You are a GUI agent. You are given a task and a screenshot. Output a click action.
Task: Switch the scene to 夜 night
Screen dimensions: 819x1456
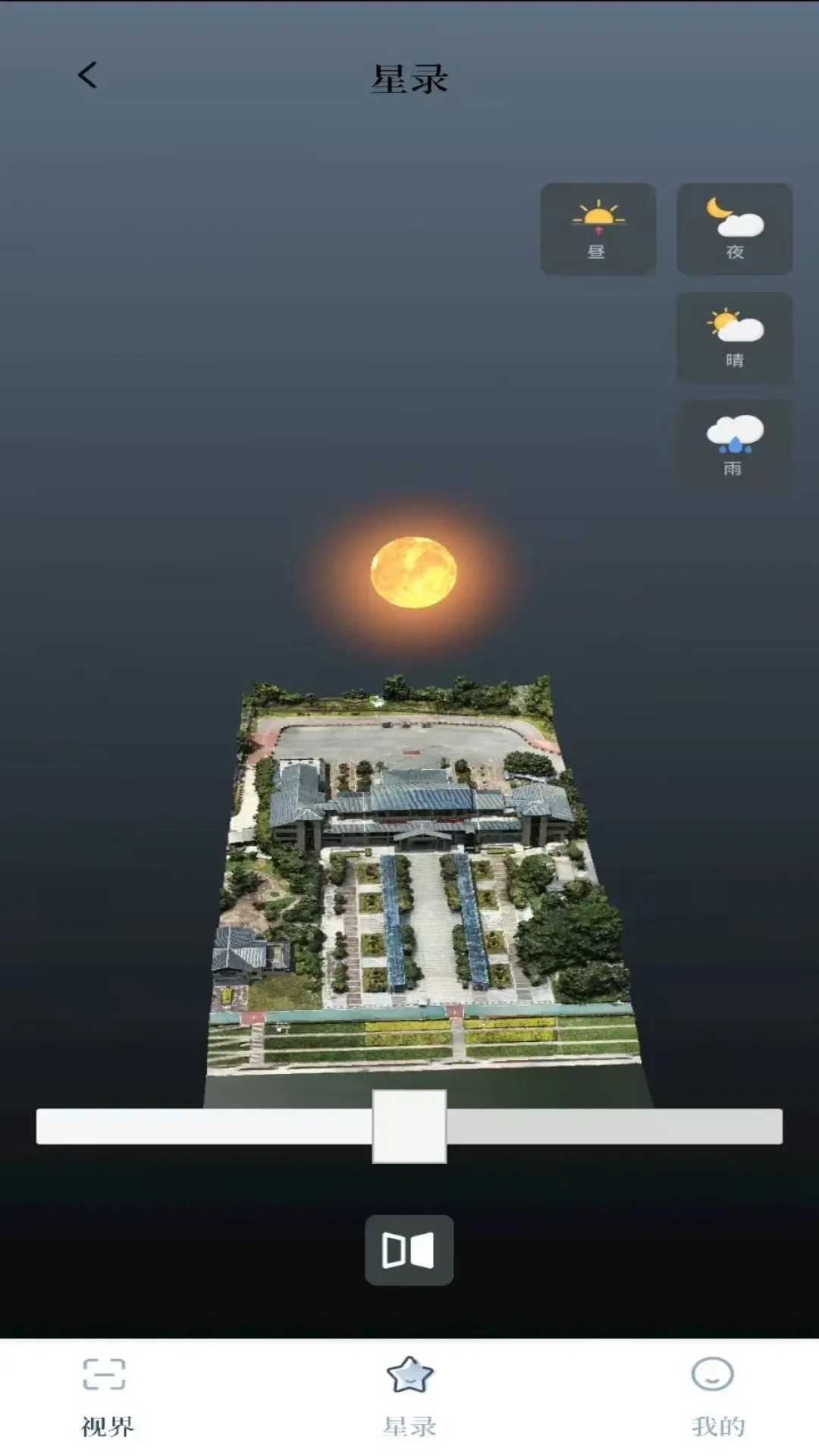(734, 229)
